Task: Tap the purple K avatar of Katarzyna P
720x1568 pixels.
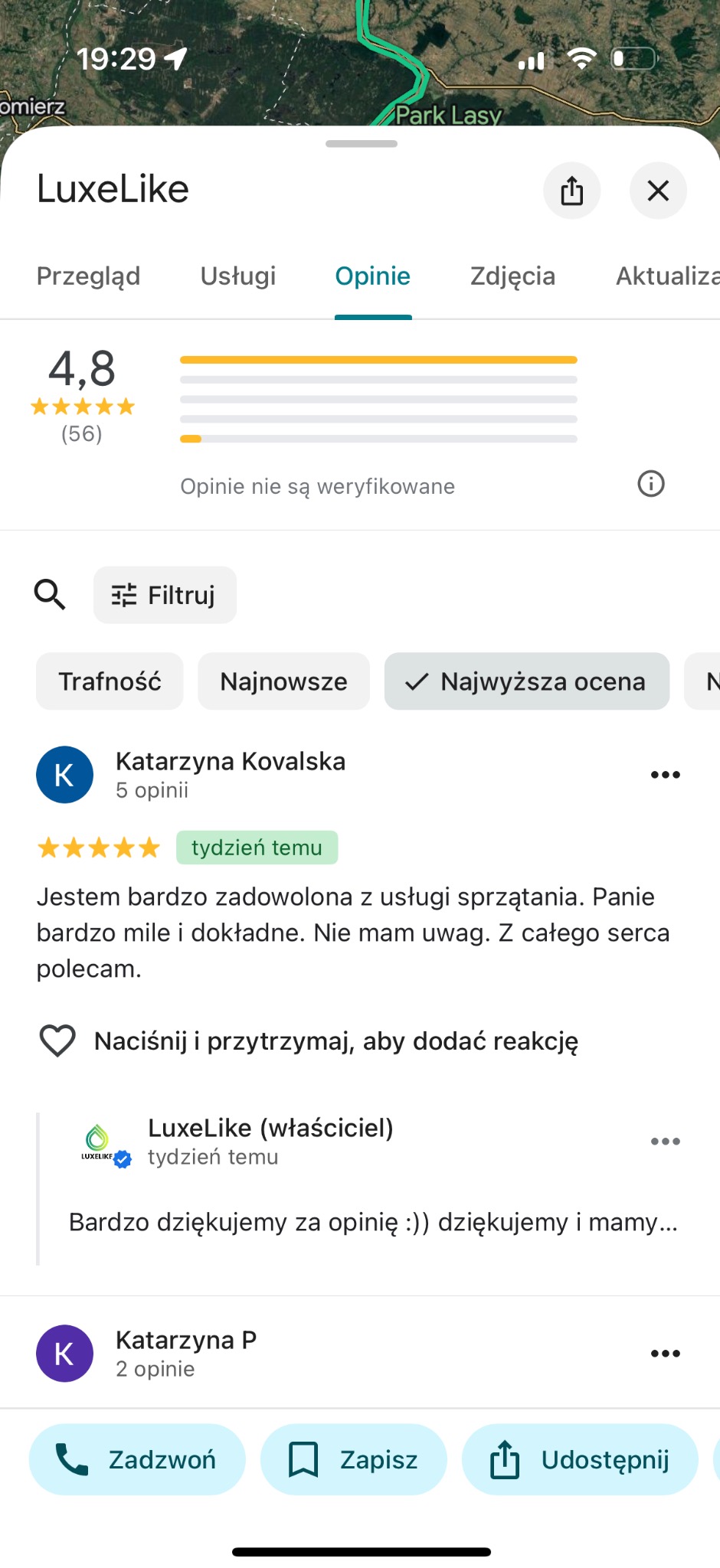Action: 64,1353
